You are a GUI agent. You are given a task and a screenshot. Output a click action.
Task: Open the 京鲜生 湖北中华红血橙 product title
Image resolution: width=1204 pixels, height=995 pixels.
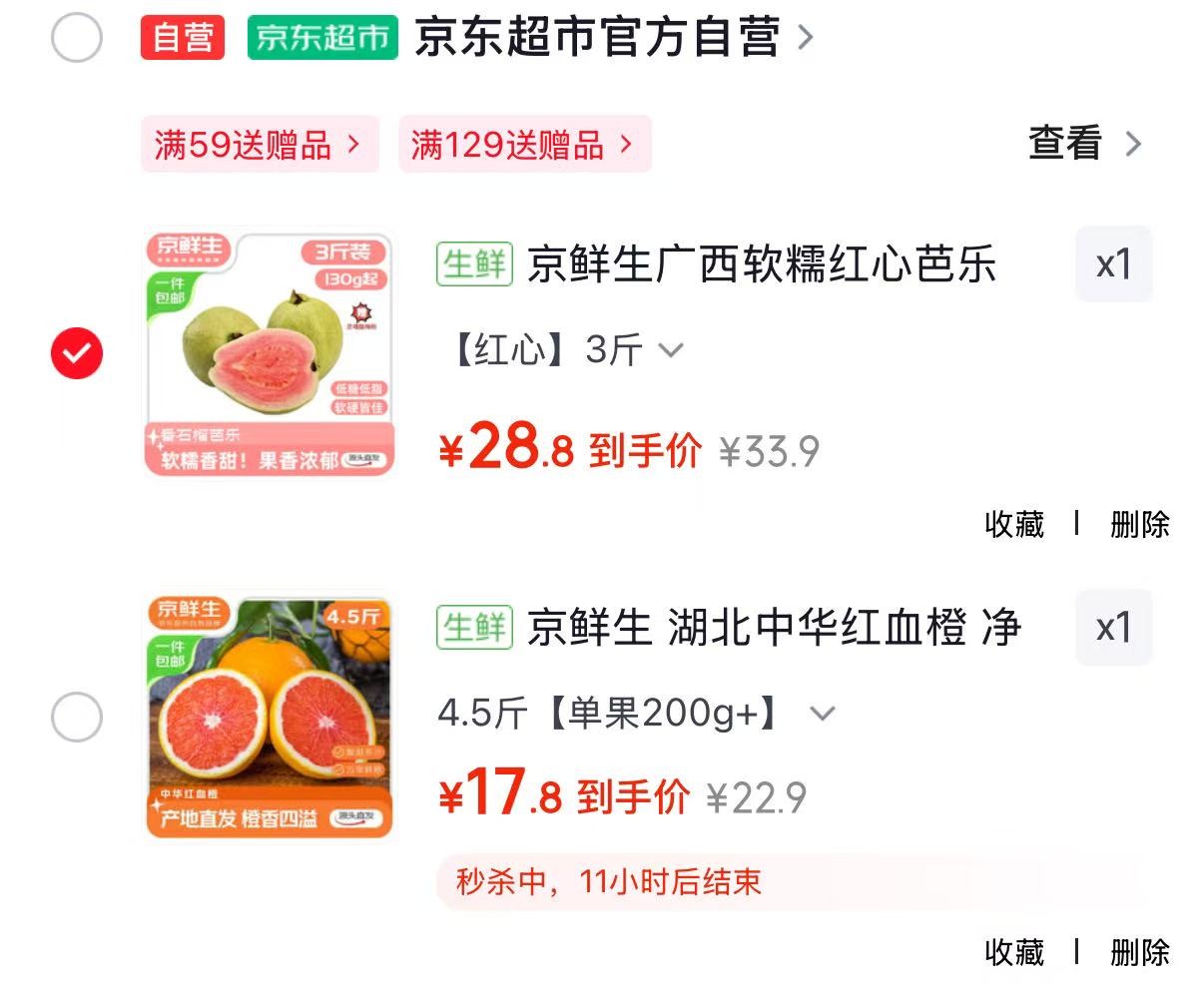[773, 629]
